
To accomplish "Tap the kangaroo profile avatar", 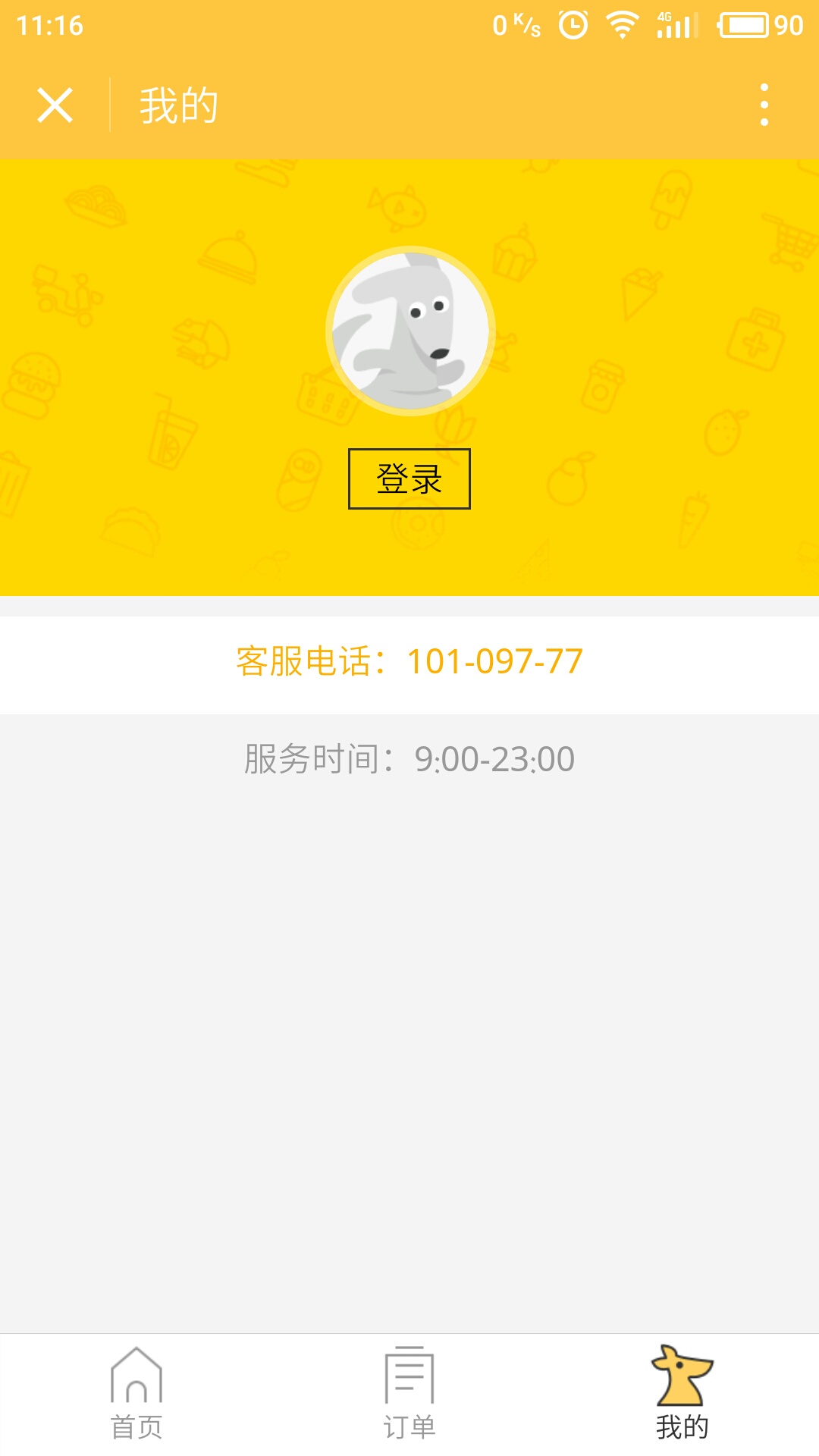I will (410, 331).
